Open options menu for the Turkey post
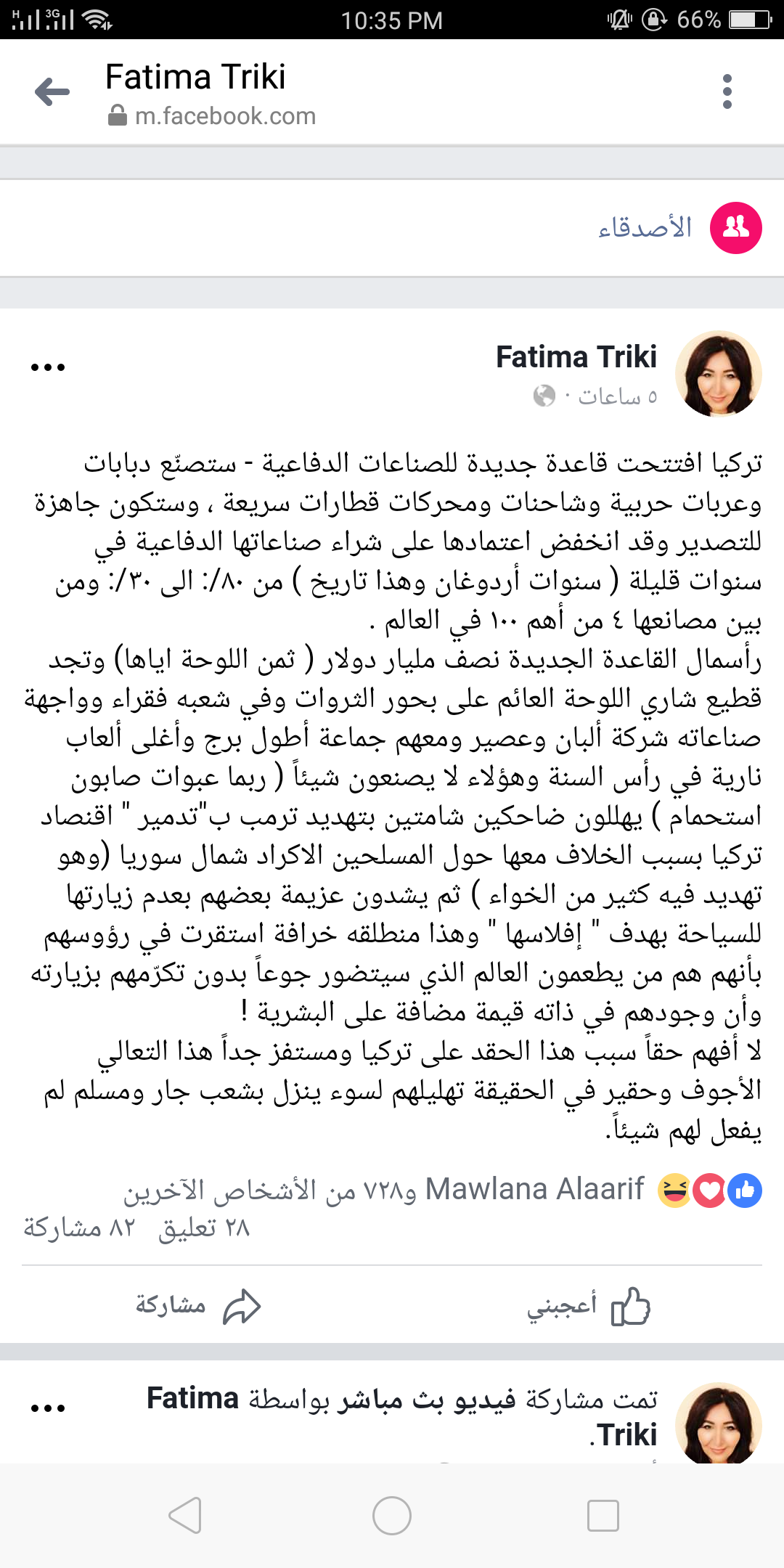 tap(48, 367)
